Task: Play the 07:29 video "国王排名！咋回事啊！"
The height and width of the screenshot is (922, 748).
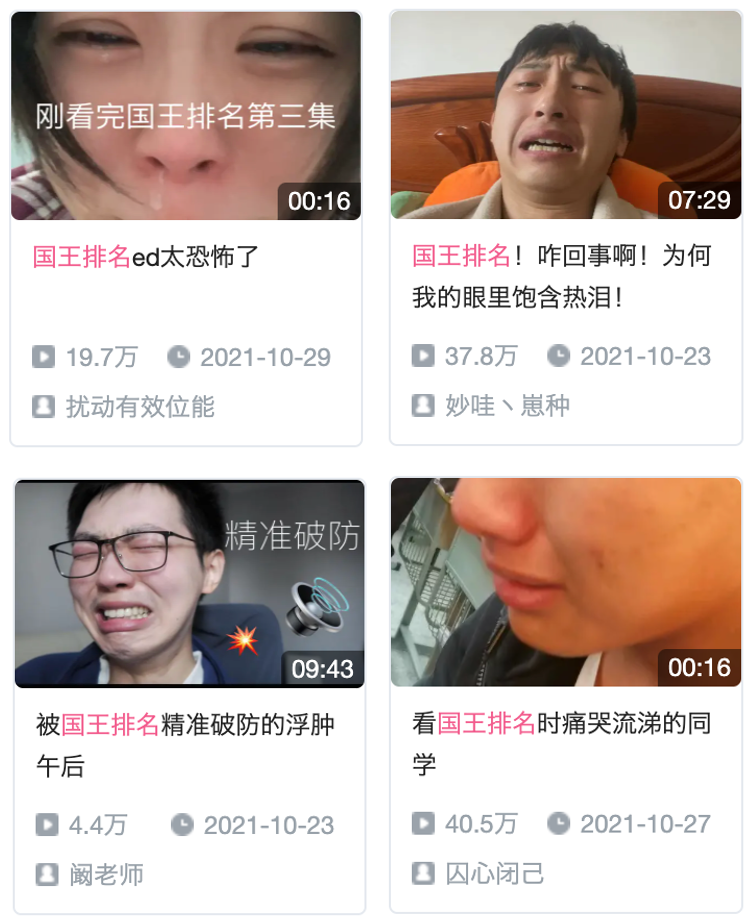Action: (565, 116)
